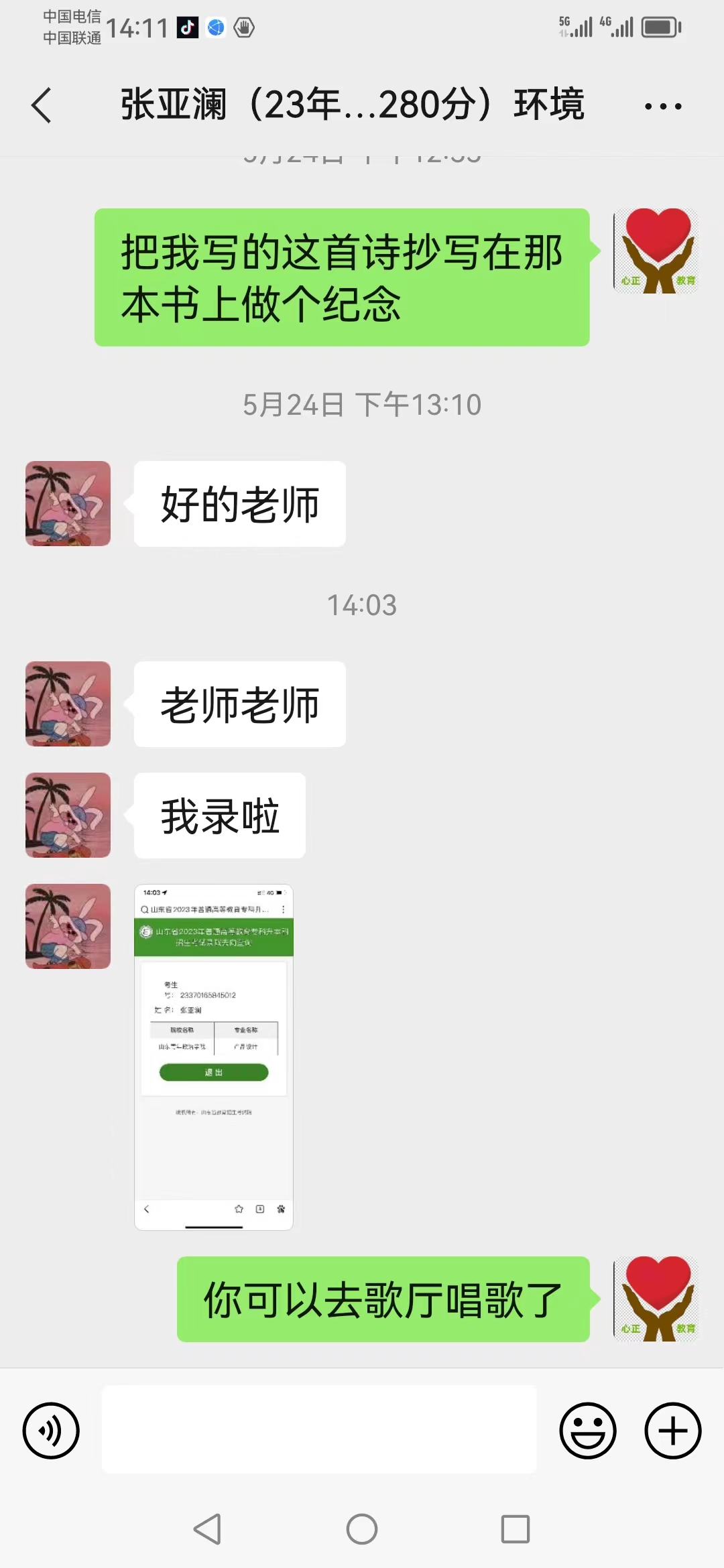Open the chat info overflow menu
724x1568 pixels.
click(x=662, y=106)
